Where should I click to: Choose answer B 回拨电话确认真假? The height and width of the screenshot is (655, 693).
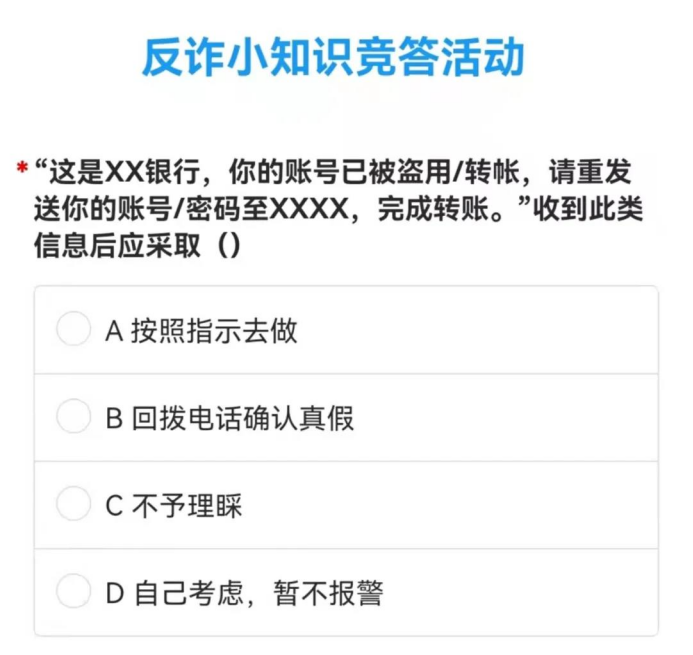(x=74, y=417)
